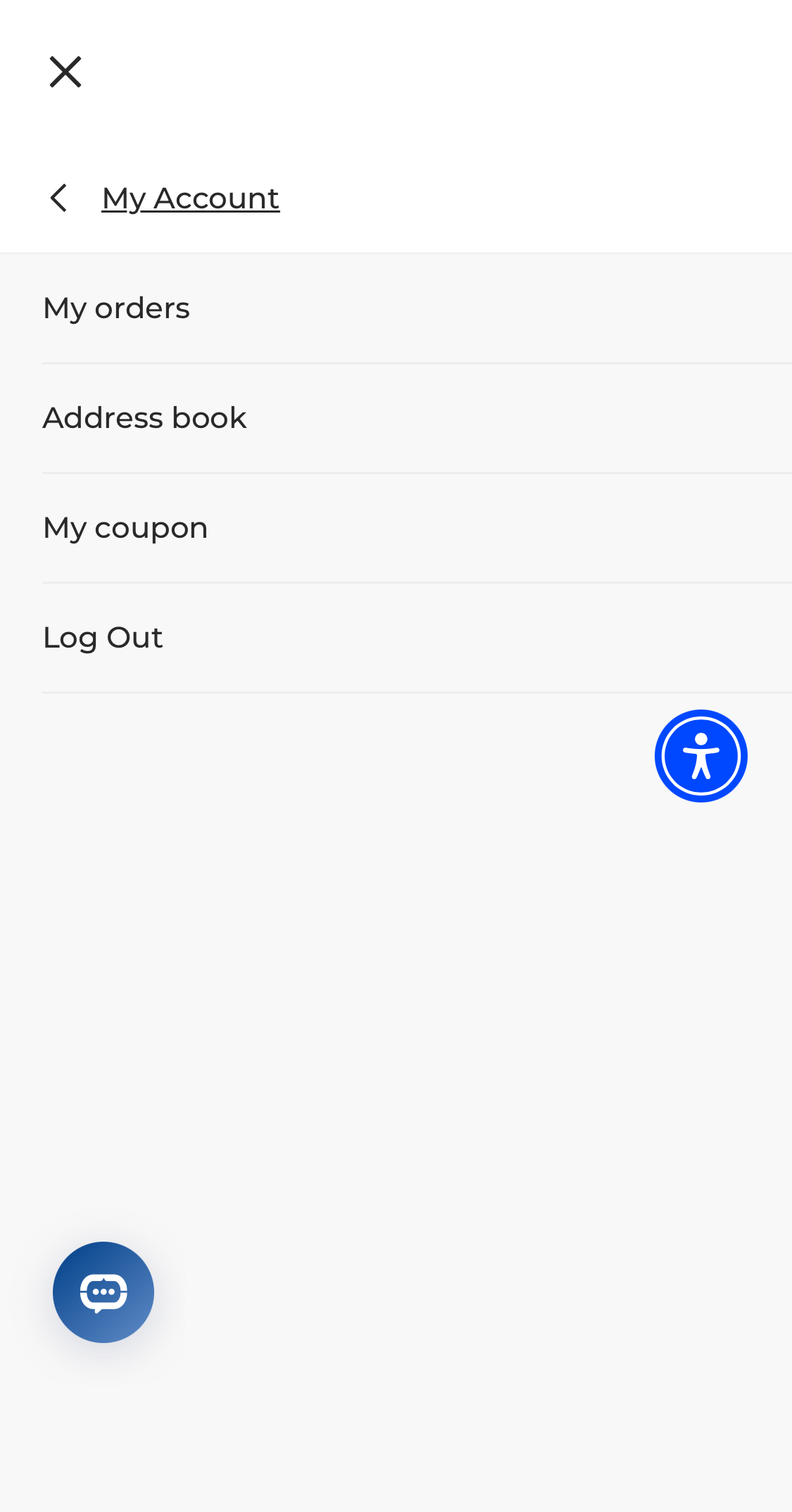792x1512 pixels.
Task: Open My coupon
Action: coord(125,527)
